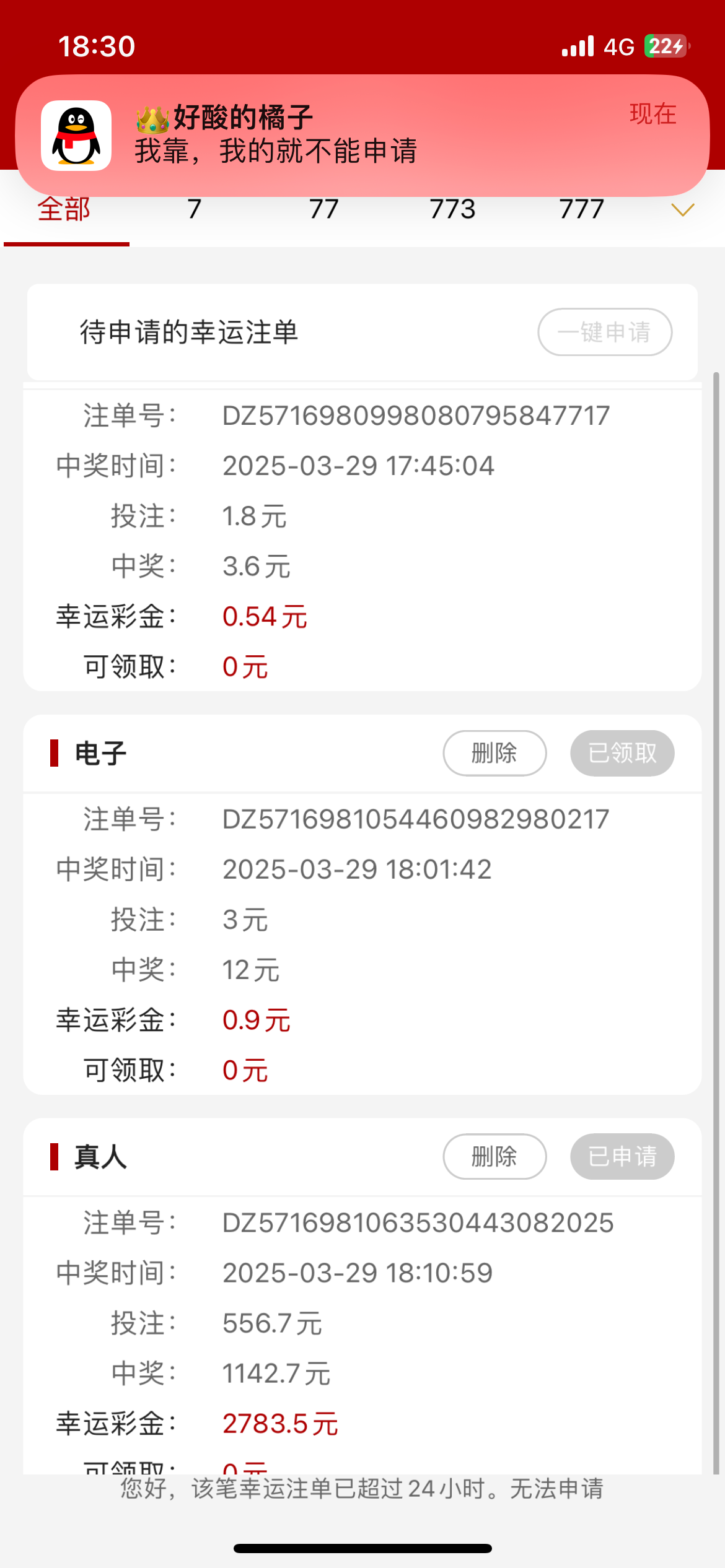Image resolution: width=725 pixels, height=1568 pixels.
Task: Select the 7 tab
Action: [x=194, y=211]
